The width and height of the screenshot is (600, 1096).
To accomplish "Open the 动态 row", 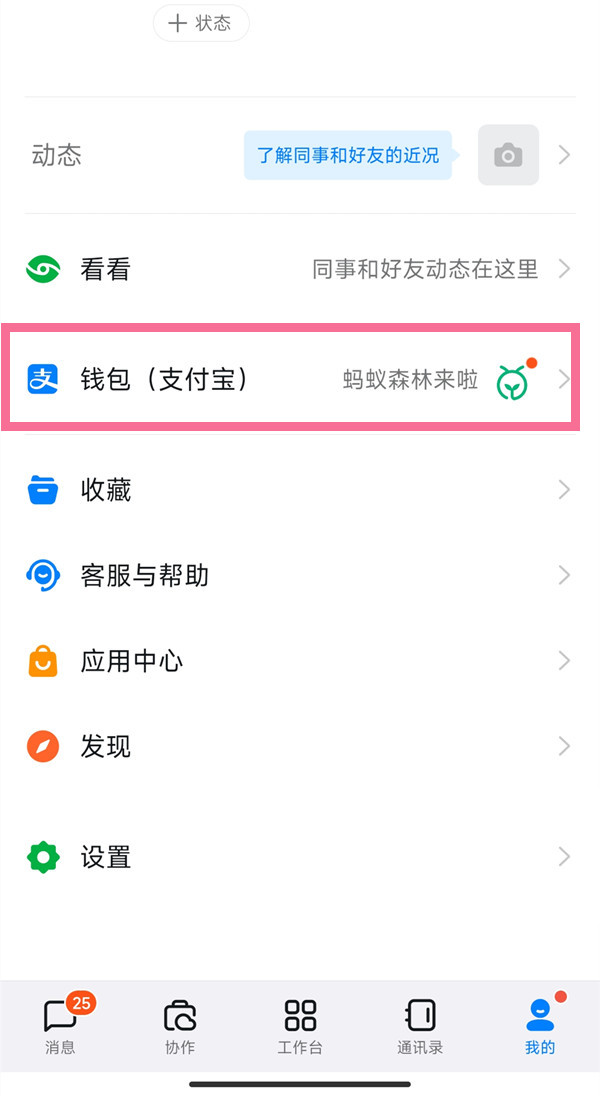I will [57, 155].
